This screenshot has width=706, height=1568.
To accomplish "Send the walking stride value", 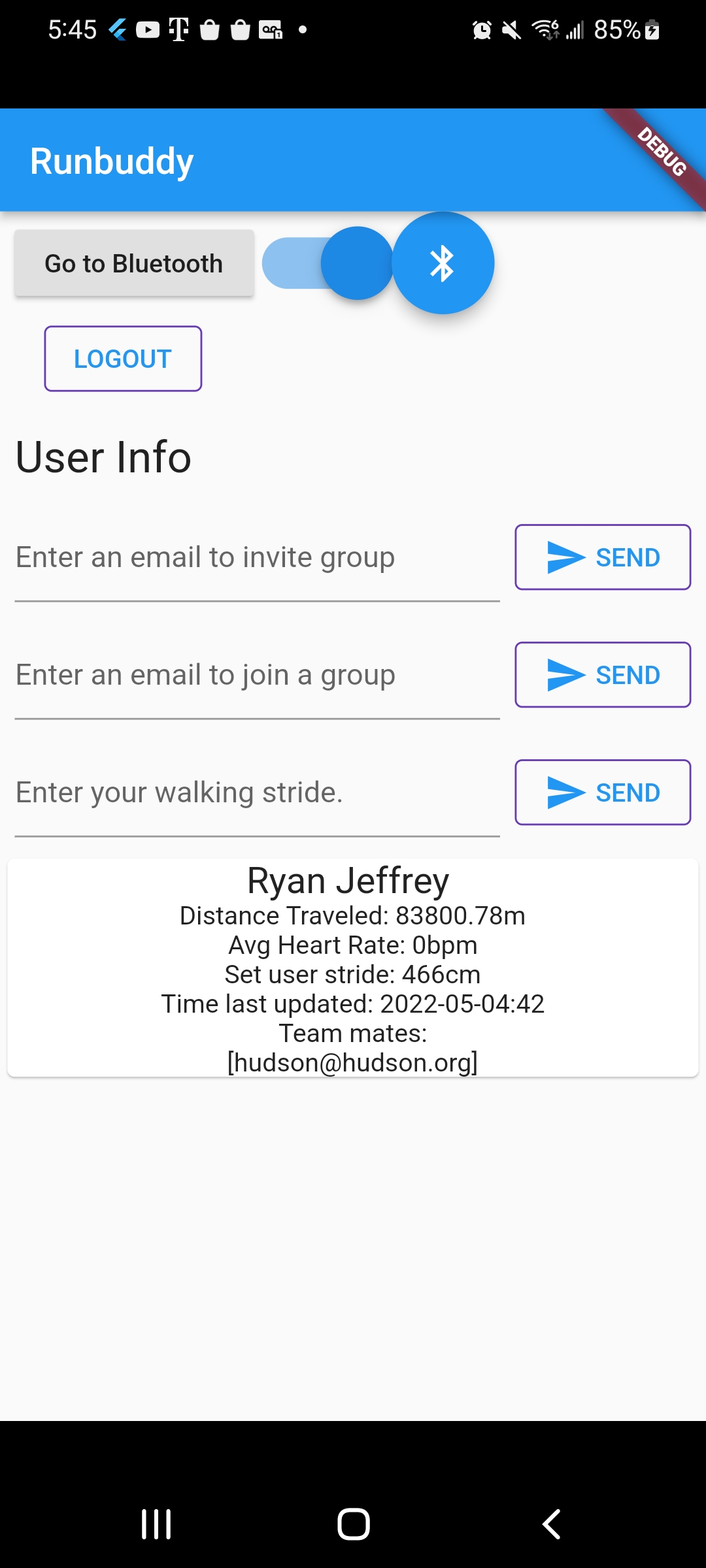I will (603, 792).
